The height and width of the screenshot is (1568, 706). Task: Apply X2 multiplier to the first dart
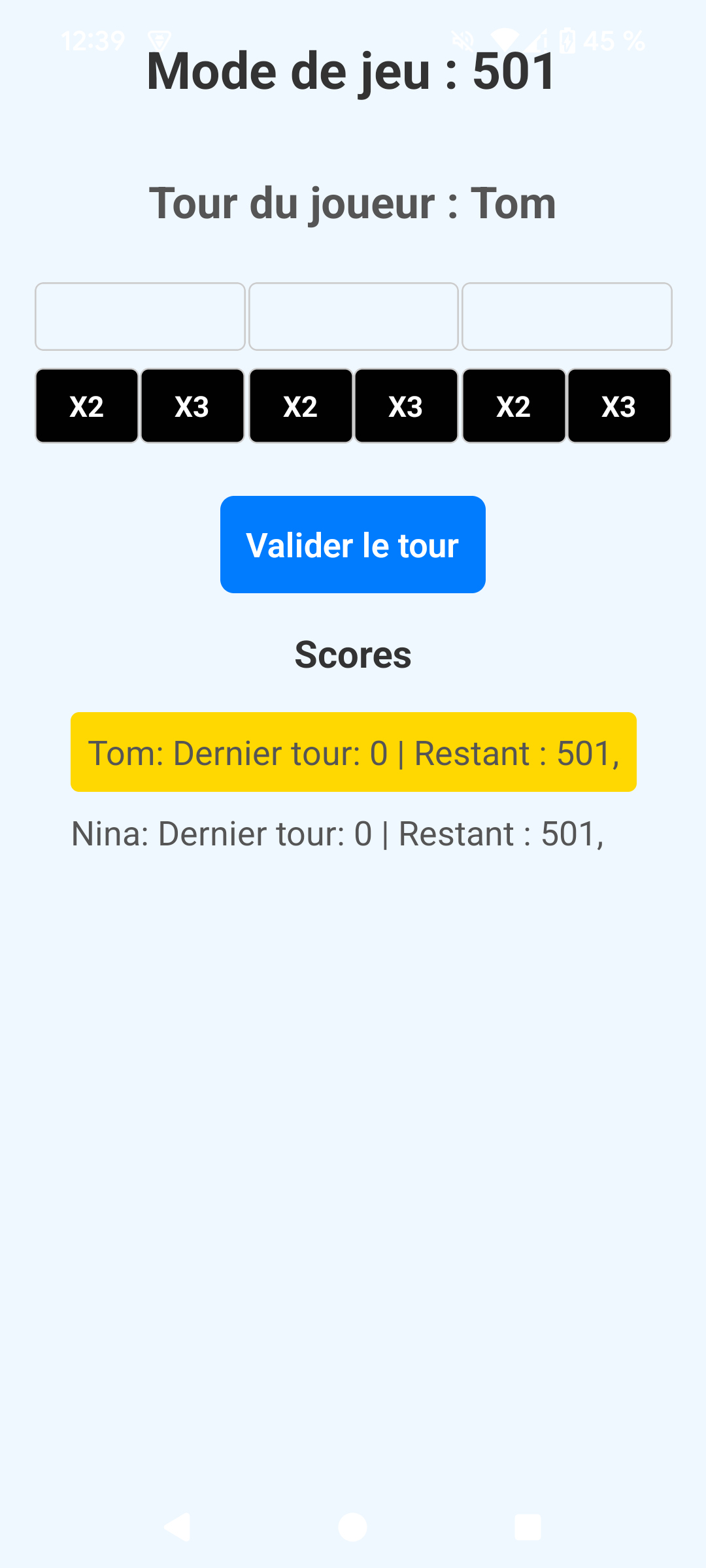tap(87, 406)
